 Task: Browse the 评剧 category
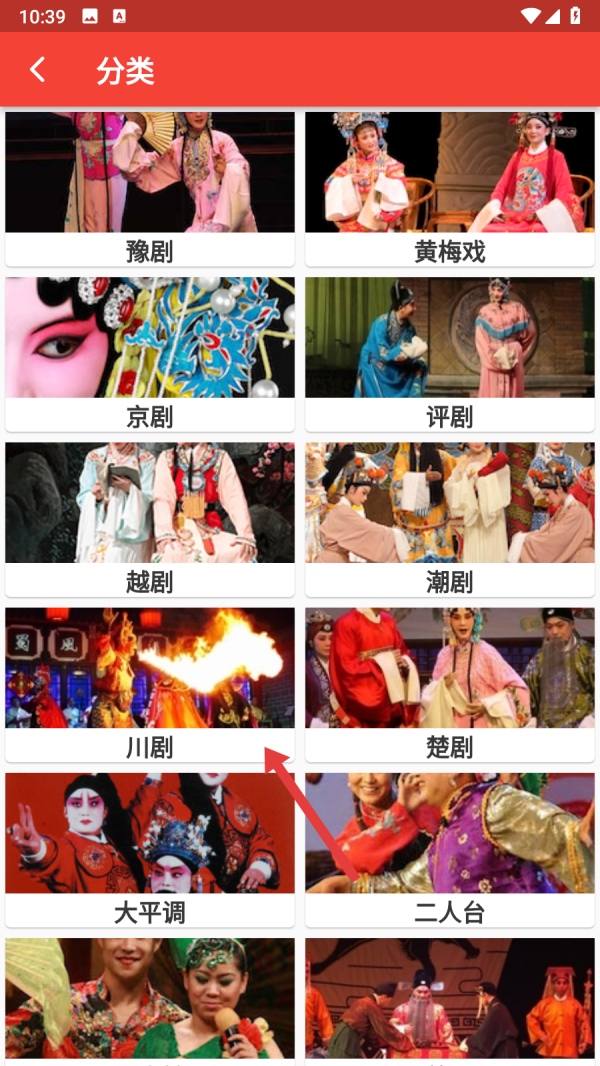coord(450,352)
